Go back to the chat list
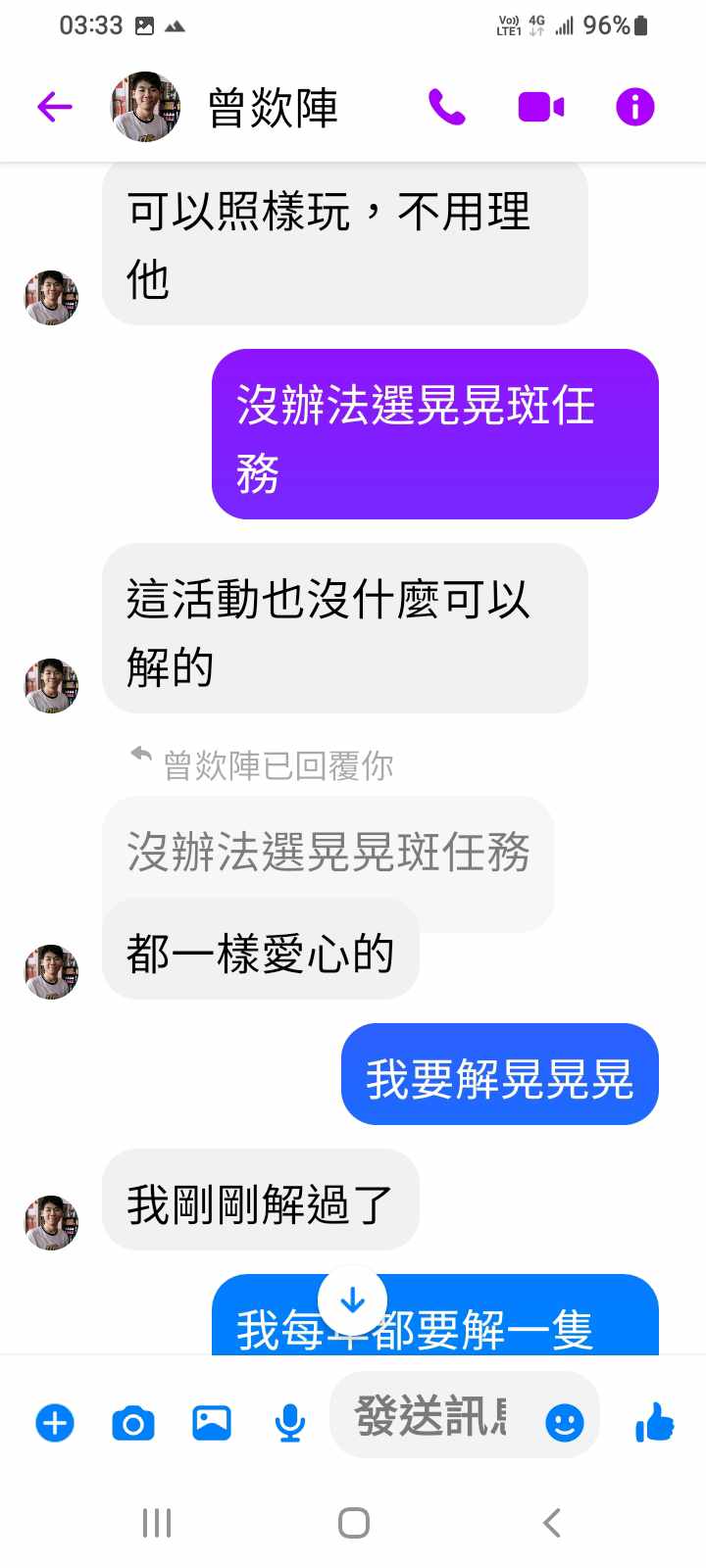The height and width of the screenshot is (1568, 706). 55,107
